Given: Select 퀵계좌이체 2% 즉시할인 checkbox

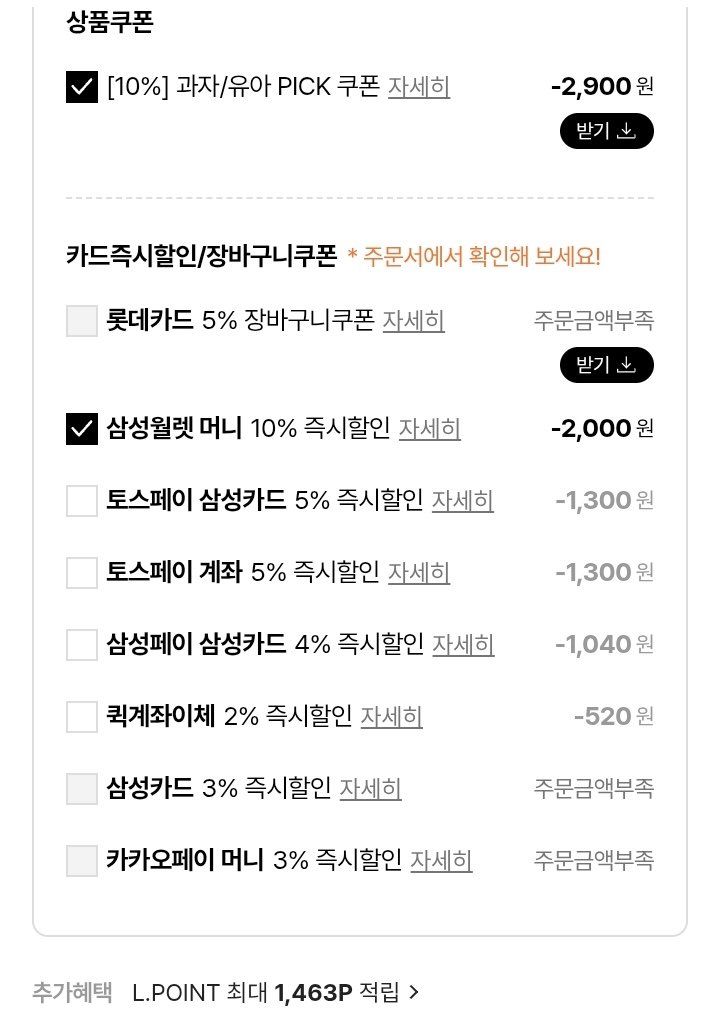Looking at the screenshot, I should (x=81, y=717).
